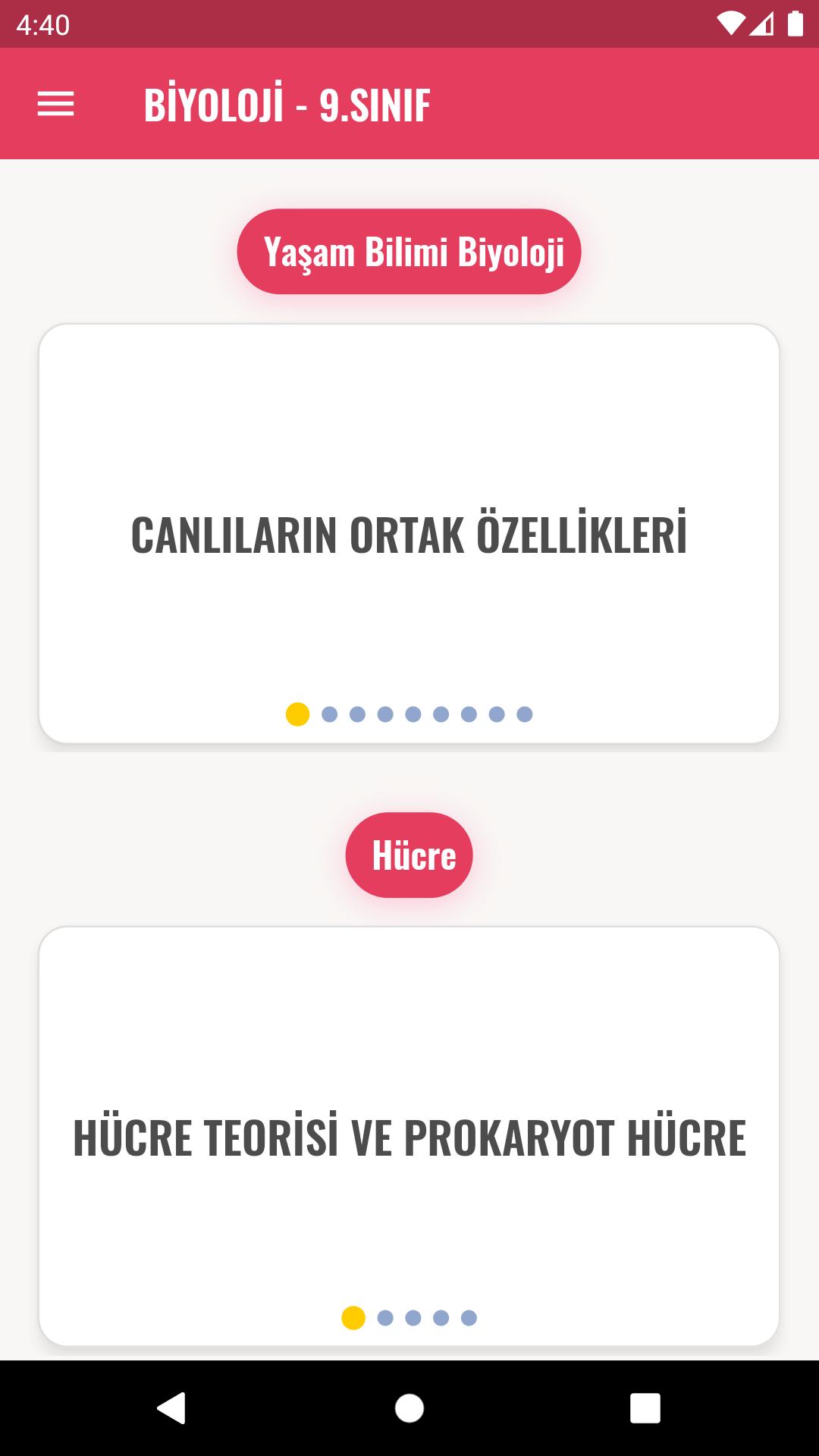Select the yellow active dot under Hücre card
Image resolution: width=819 pixels, height=1456 pixels.
354,1318
